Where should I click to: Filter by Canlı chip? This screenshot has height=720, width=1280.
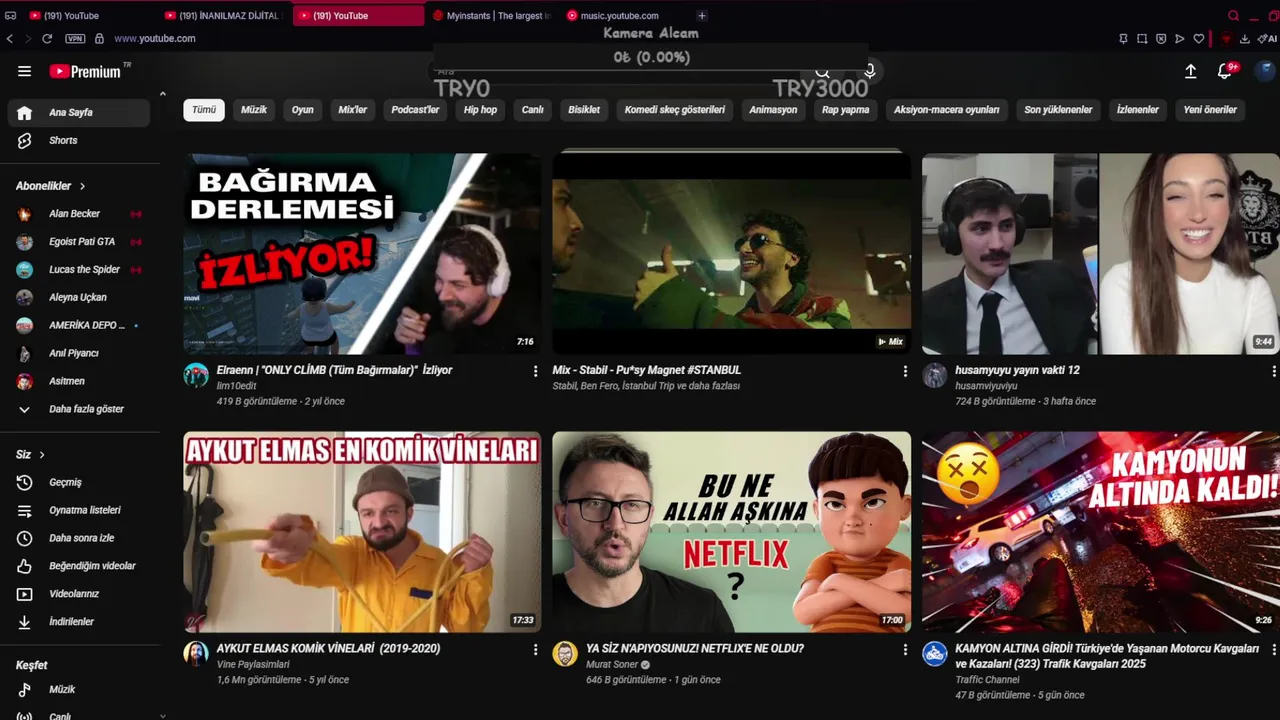pyautogui.click(x=532, y=110)
